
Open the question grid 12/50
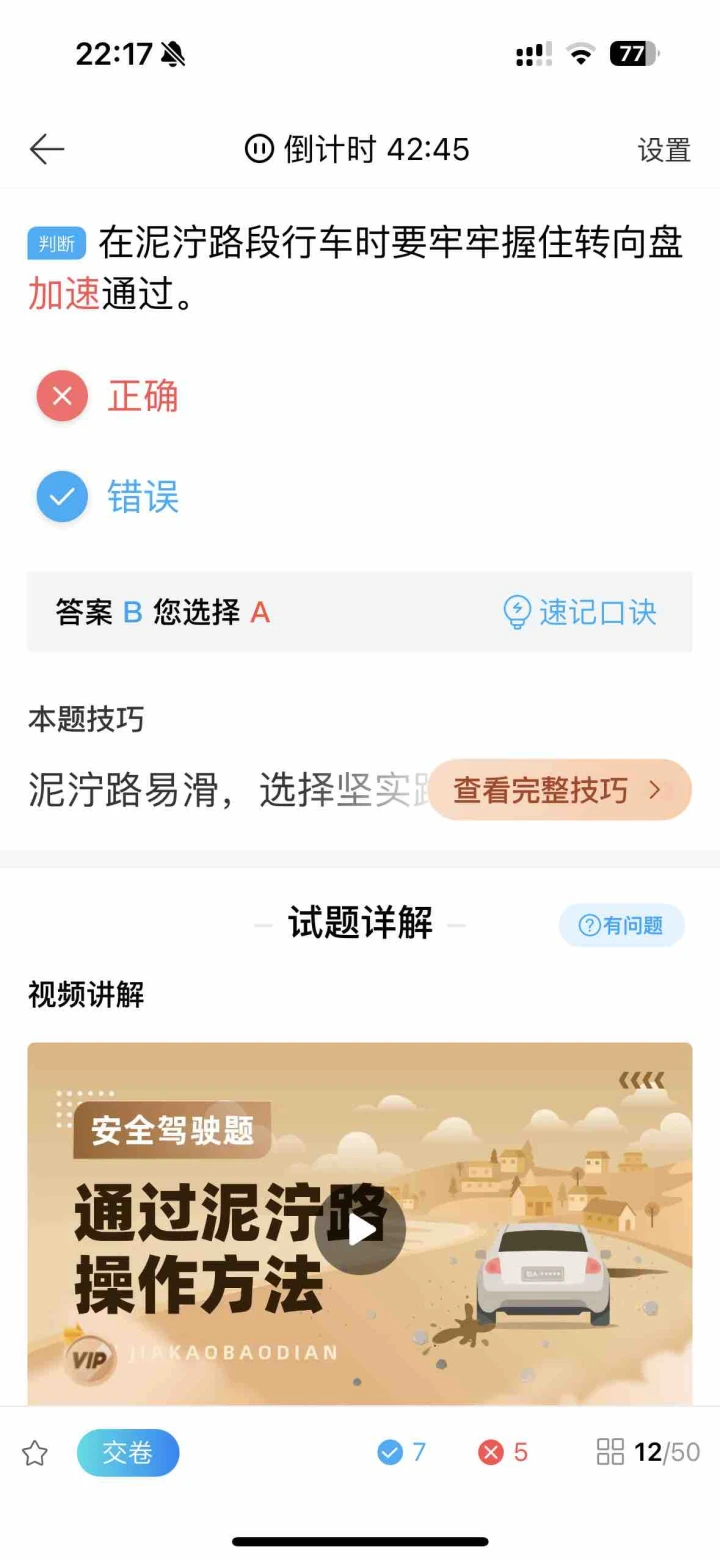pos(648,1452)
